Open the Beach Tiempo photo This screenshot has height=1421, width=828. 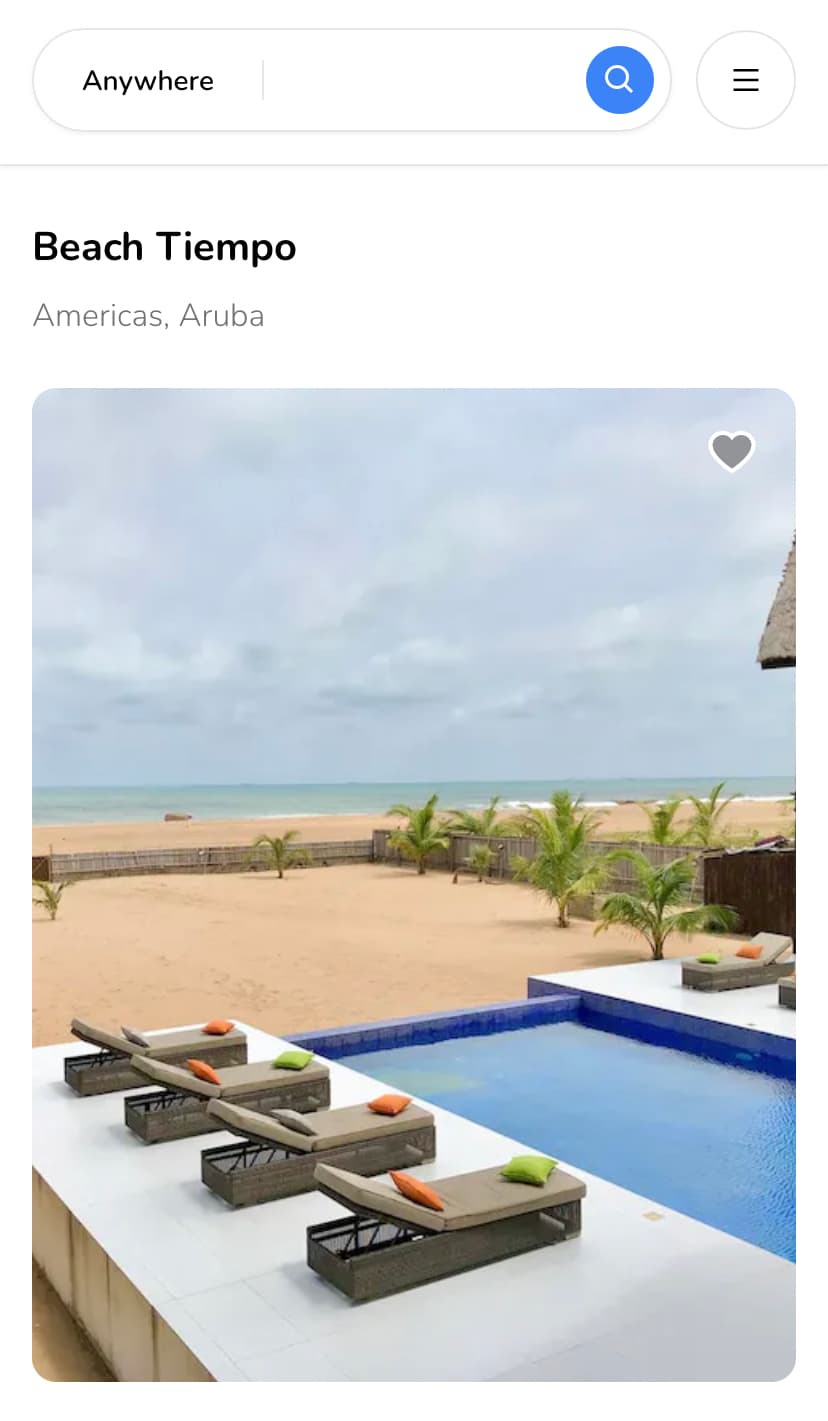pyautogui.click(x=413, y=884)
